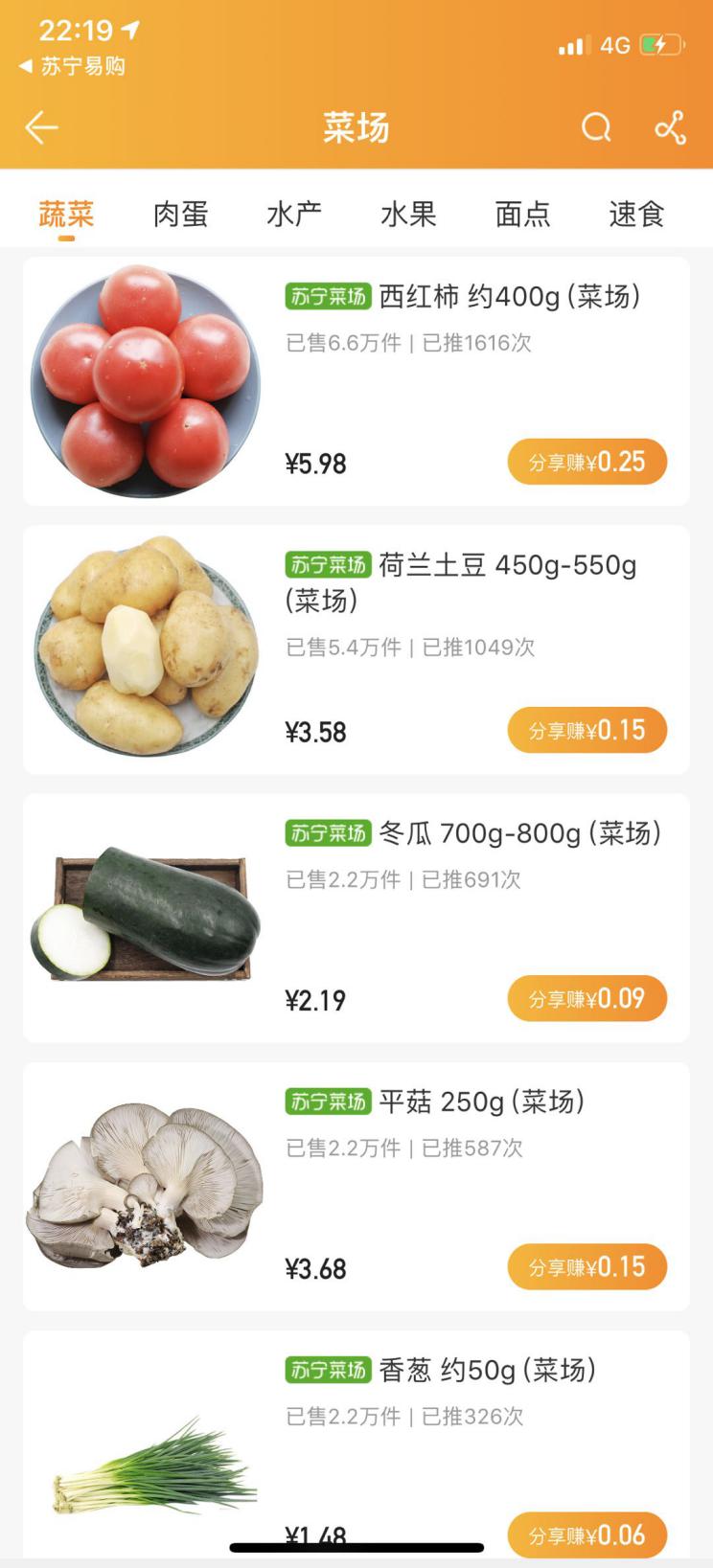Image resolution: width=713 pixels, height=1568 pixels.
Task: Open the 面点 tab
Action: [x=522, y=214]
